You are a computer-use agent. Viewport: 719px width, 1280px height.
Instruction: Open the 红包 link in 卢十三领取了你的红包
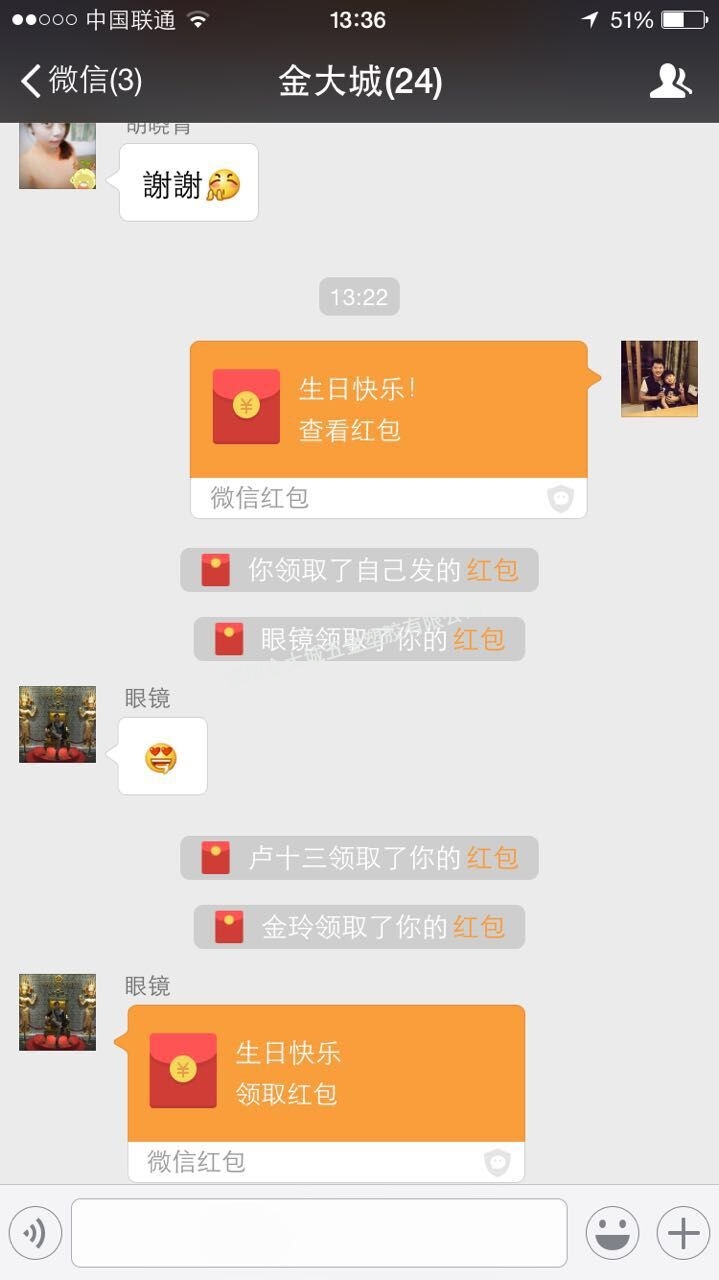[x=492, y=858]
